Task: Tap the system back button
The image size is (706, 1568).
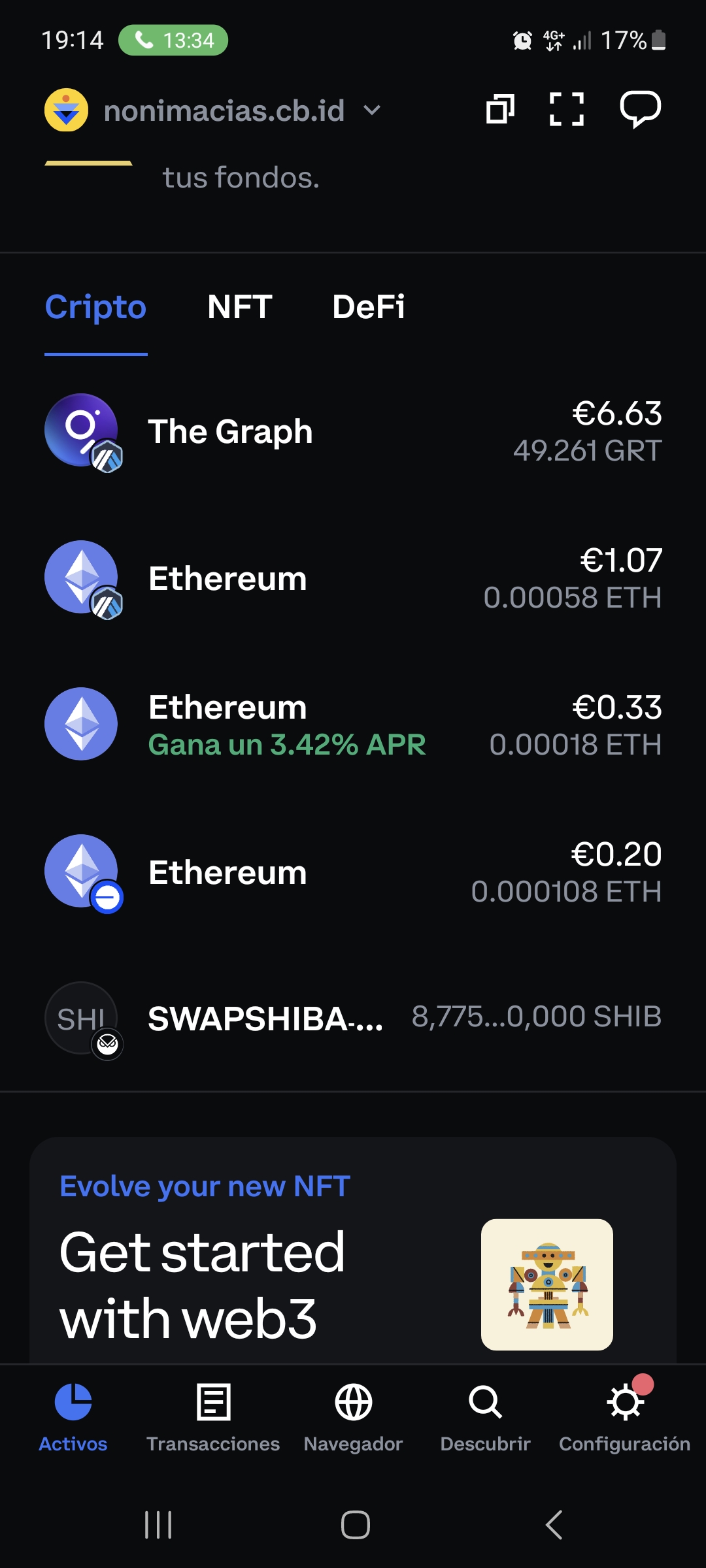Action: (x=554, y=1525)
